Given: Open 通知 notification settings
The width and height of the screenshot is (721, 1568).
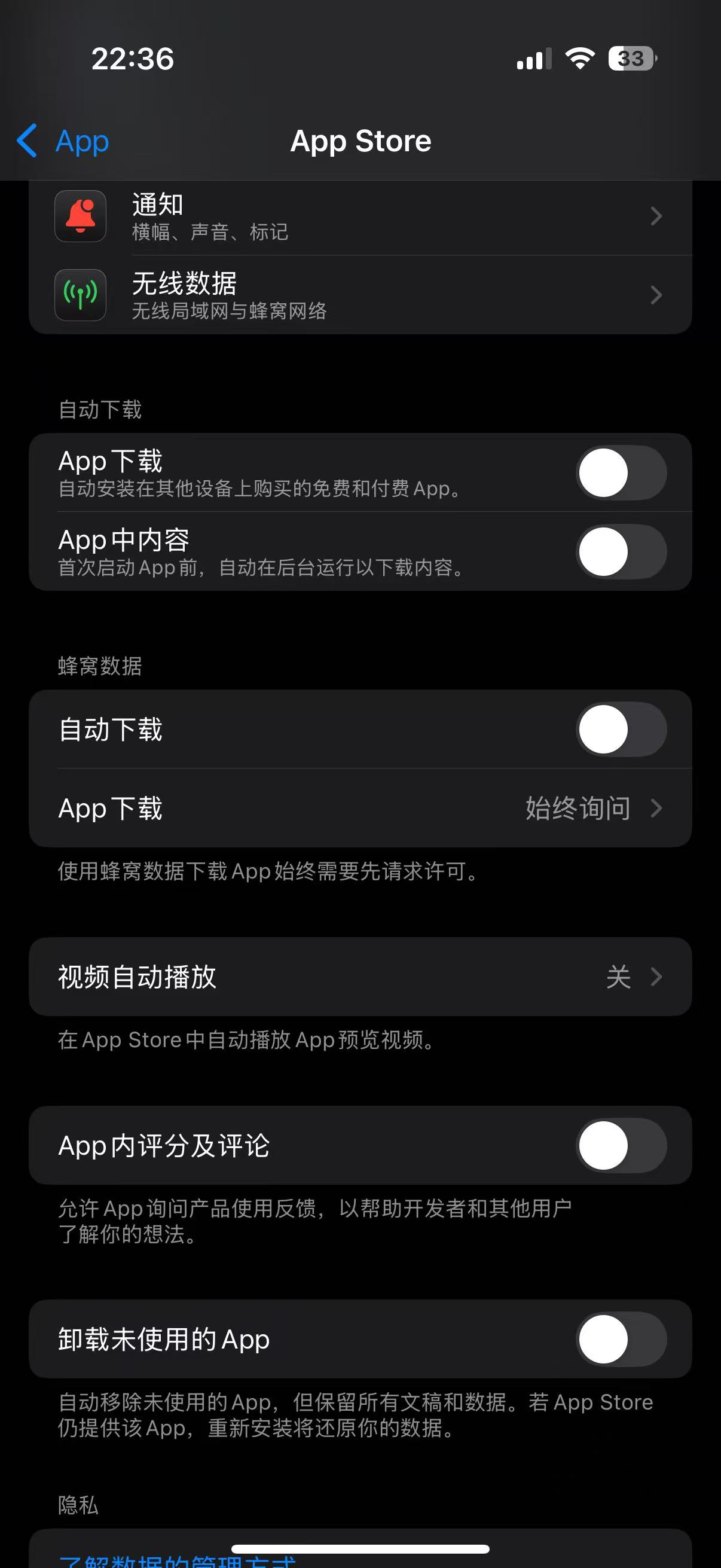Looking at the screenshot, I should coord(360,216).
